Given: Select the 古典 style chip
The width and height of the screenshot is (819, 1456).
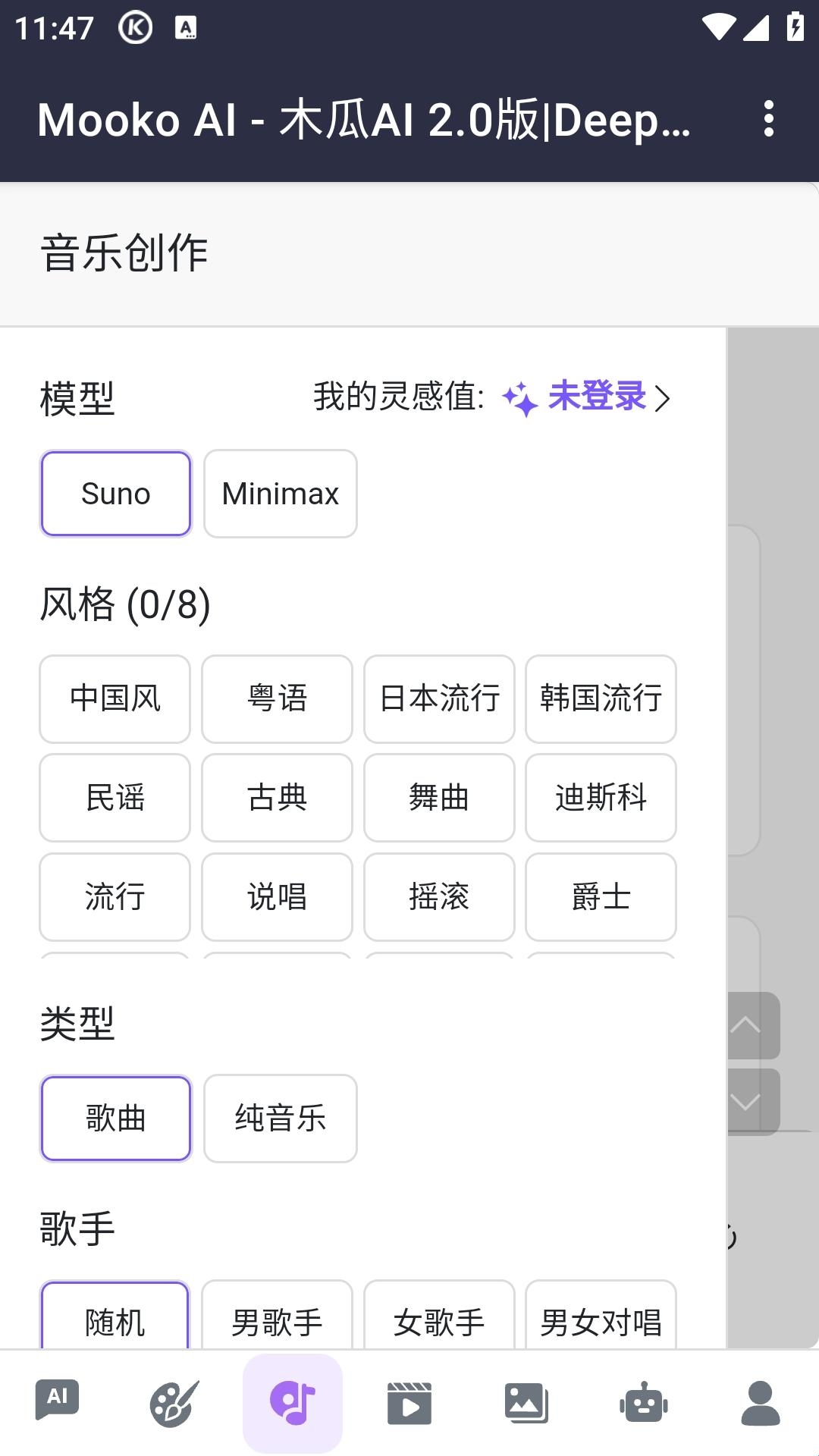Looking at the screenshot, I should coord(277,798).
